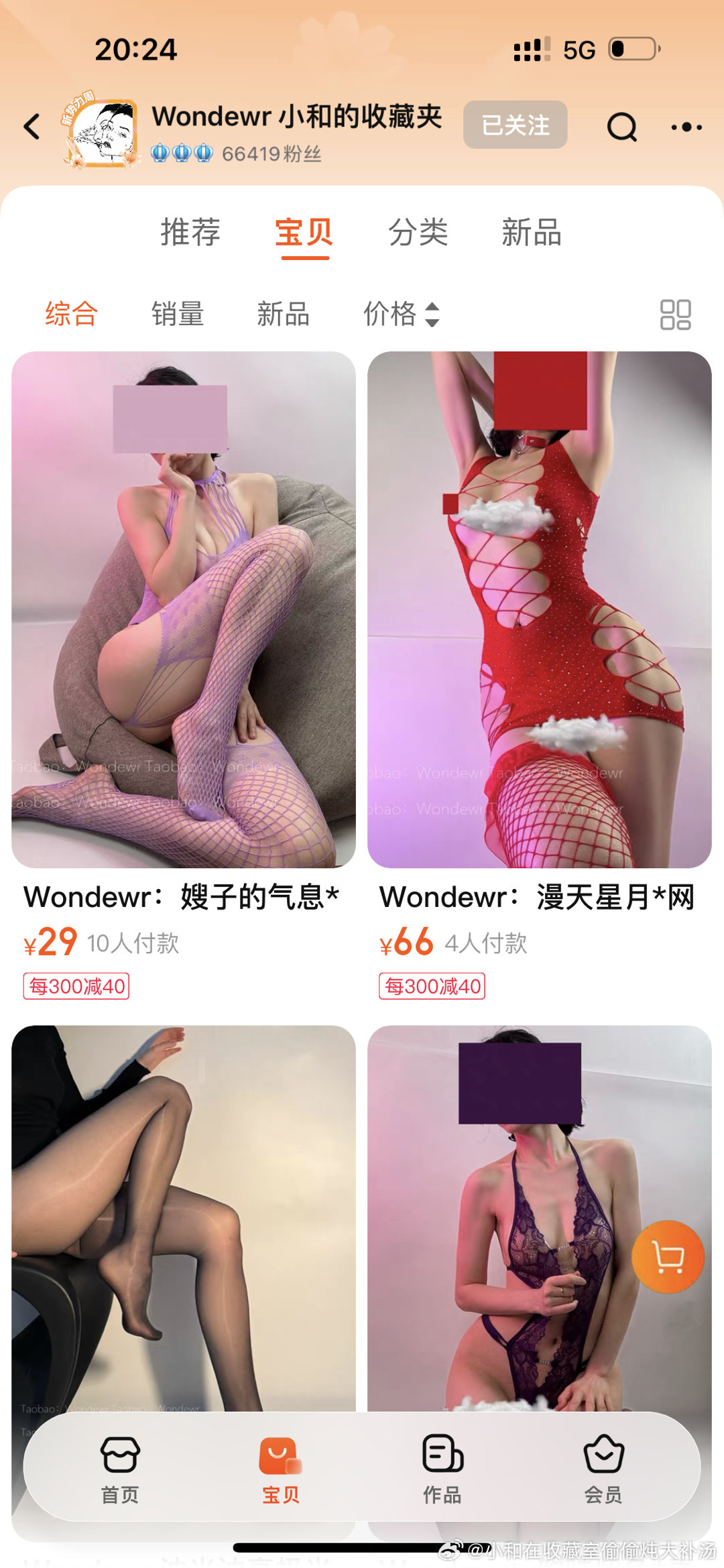The width and height of the screenshot is (724, 1568).
Task: Tap the 已关注 follow button
Action: point(515,125)
